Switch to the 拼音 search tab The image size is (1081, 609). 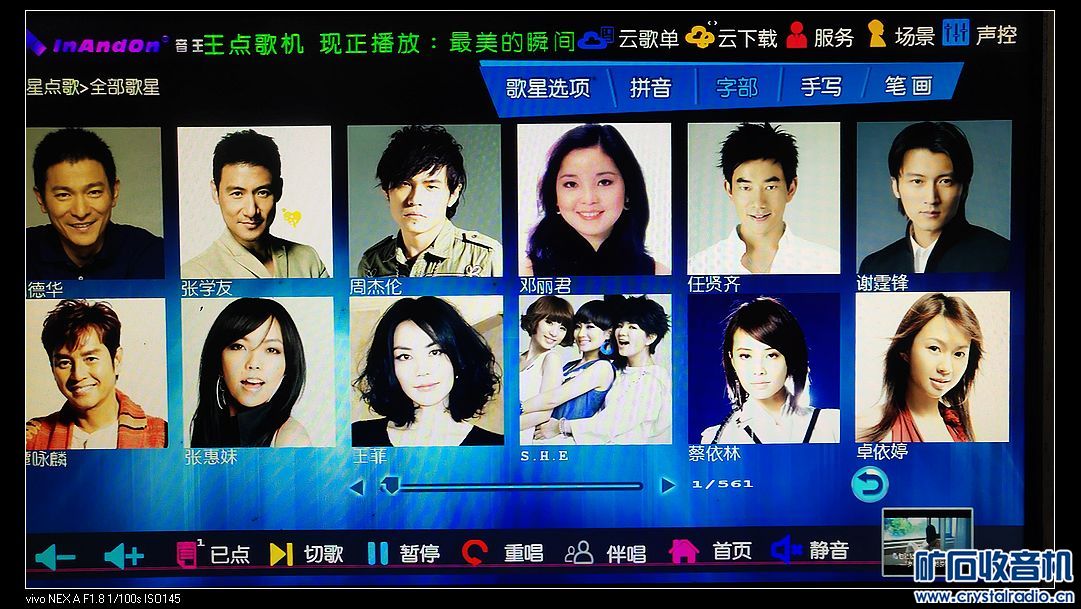650,88
